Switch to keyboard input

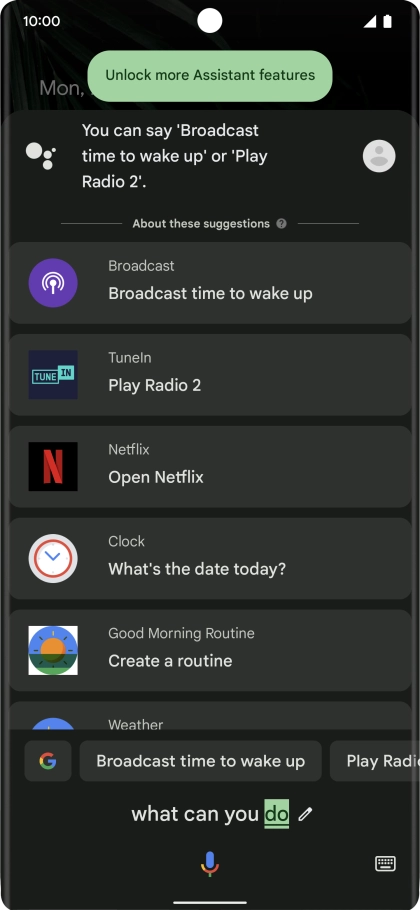tap(386, 864)
